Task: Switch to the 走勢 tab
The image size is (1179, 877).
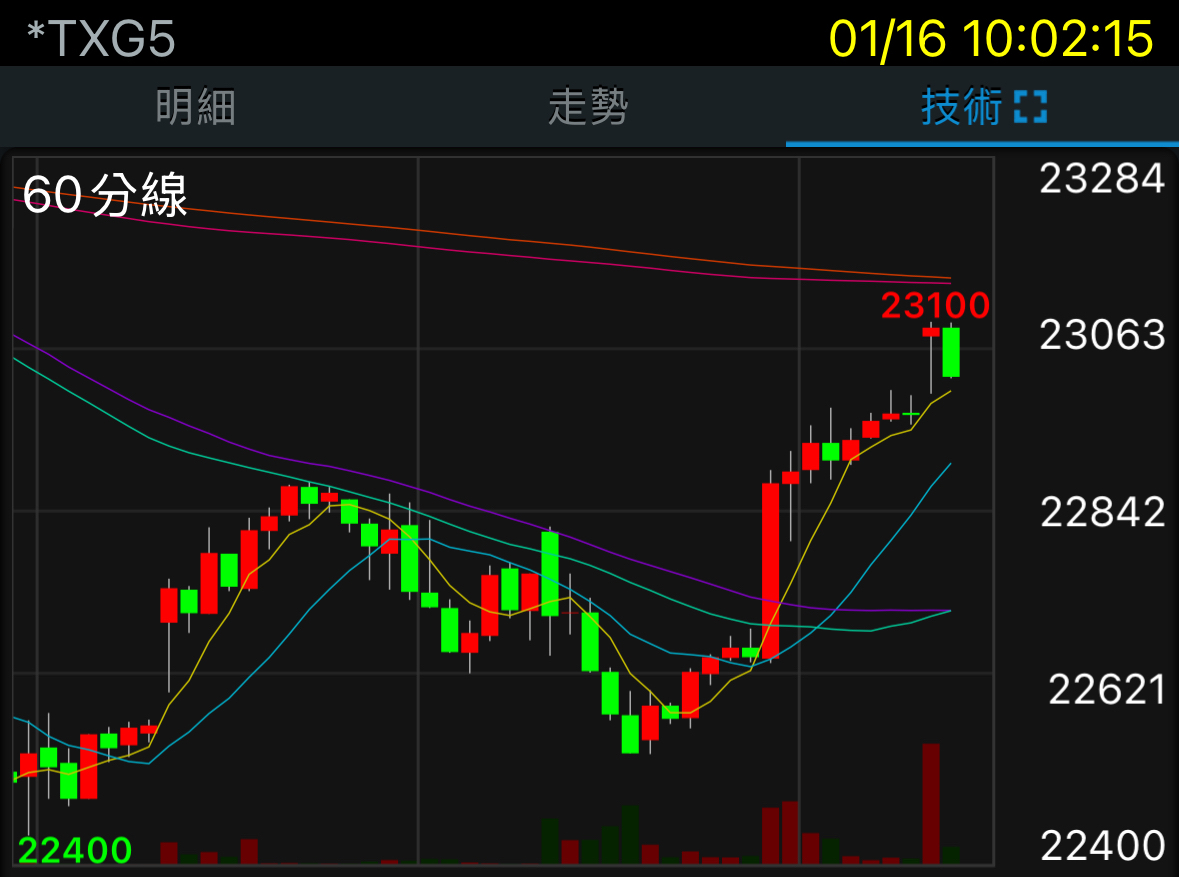Action: point(589,107)
